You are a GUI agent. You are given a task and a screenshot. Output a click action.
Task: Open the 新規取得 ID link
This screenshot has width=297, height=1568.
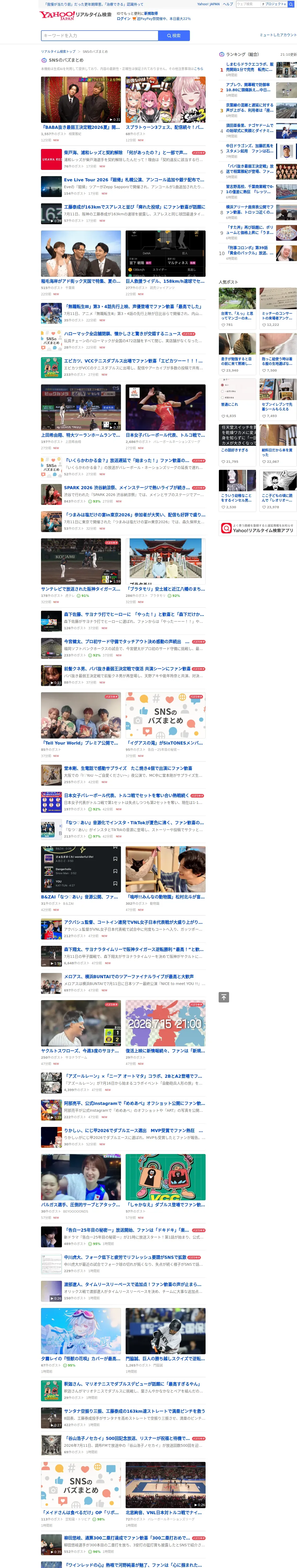coord(151,13)
